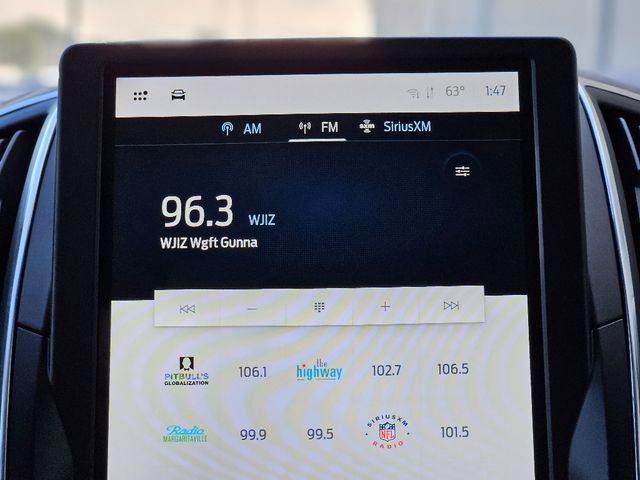Tune to the 99.9 preset
This screenshot has width=640, height=480.
pyautogui.click(x=252, y=434)
